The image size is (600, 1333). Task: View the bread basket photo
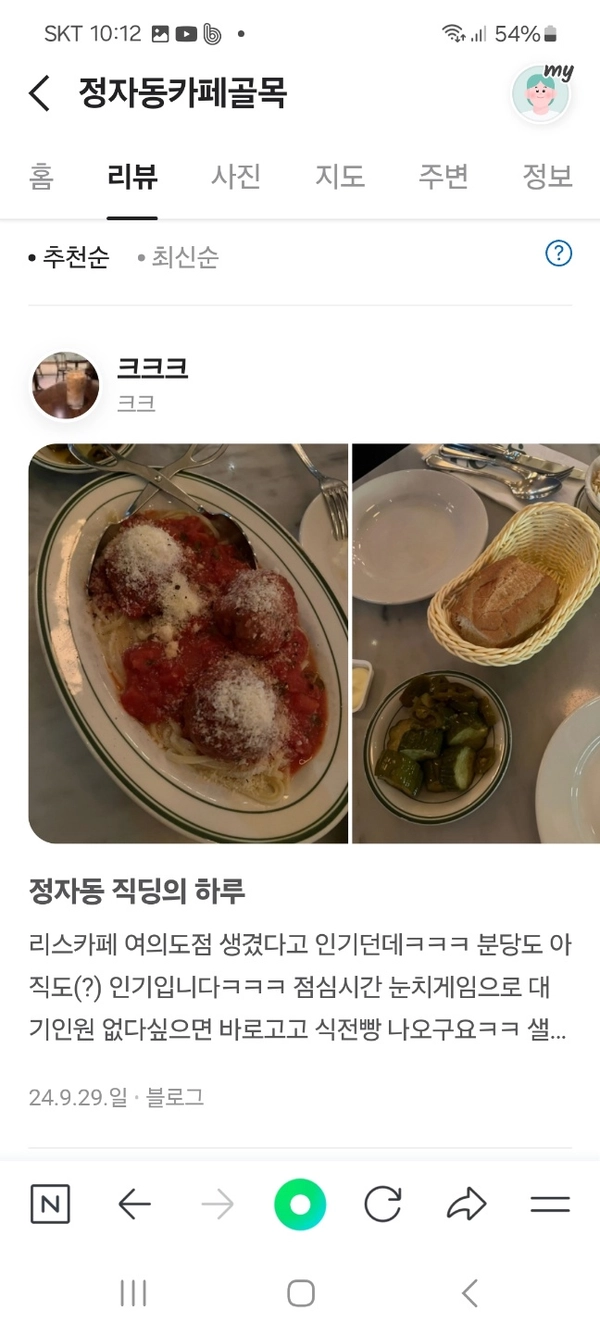click(x=476, y=643)
